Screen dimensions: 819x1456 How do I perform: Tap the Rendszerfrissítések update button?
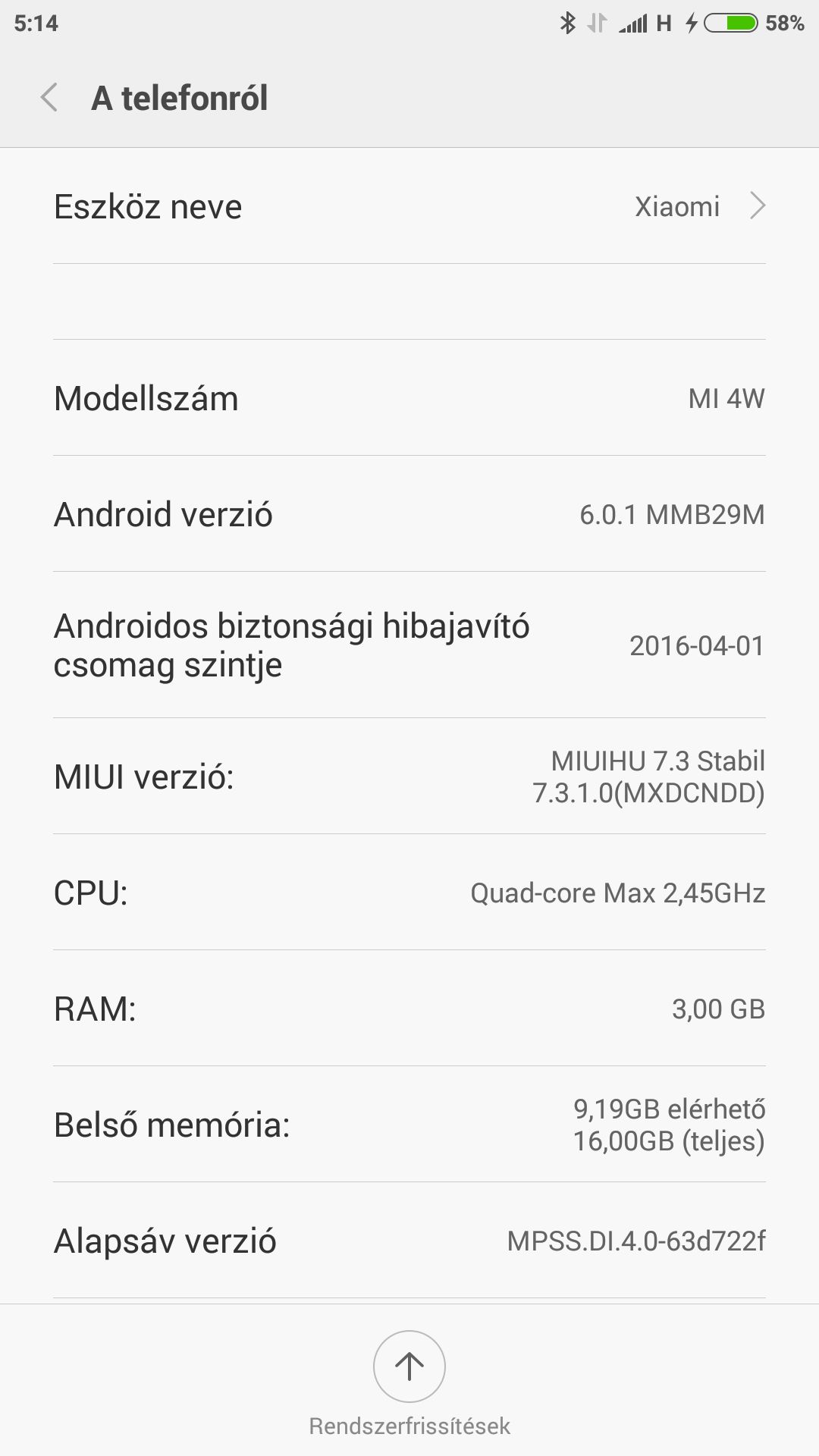[x=409, y=1382]
